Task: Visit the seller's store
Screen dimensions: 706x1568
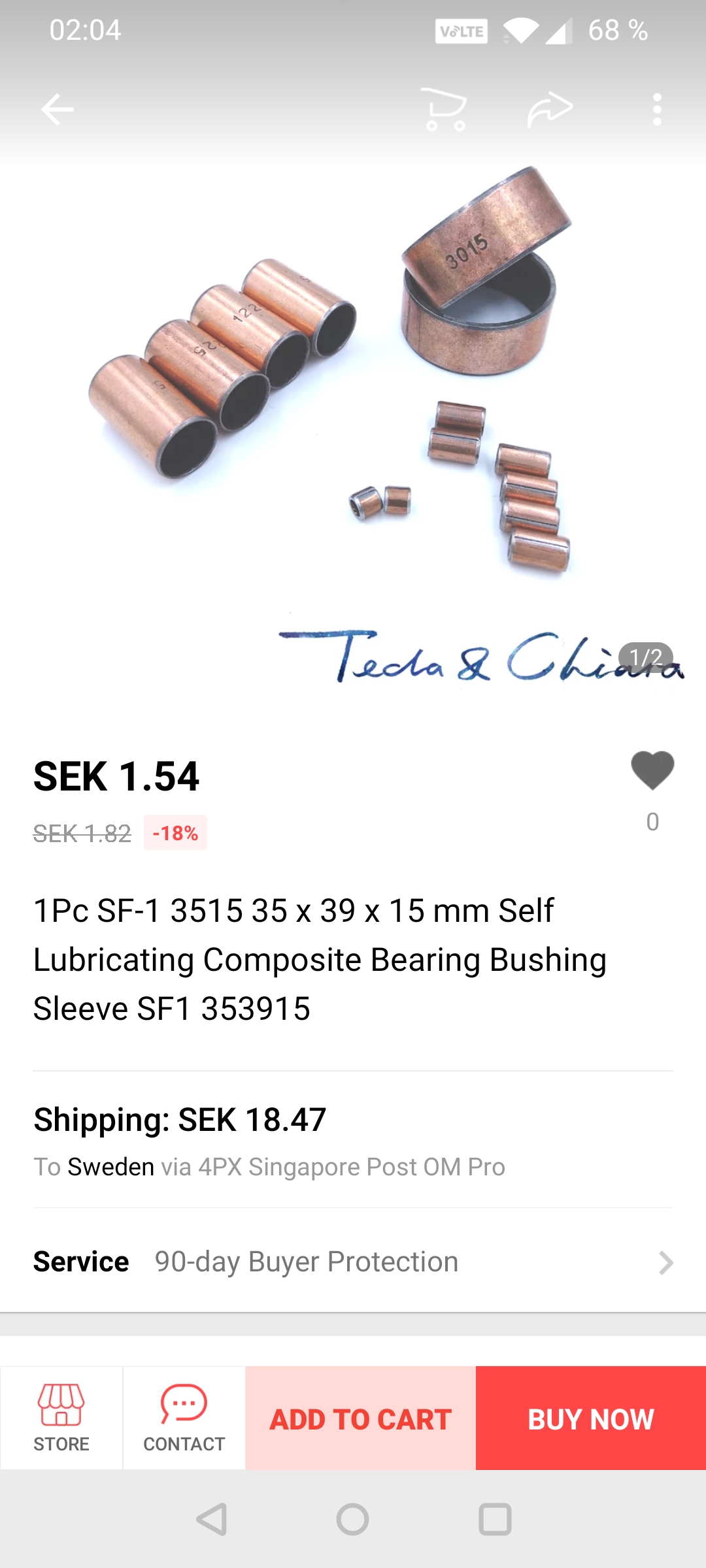Action: pos(61,1418)
